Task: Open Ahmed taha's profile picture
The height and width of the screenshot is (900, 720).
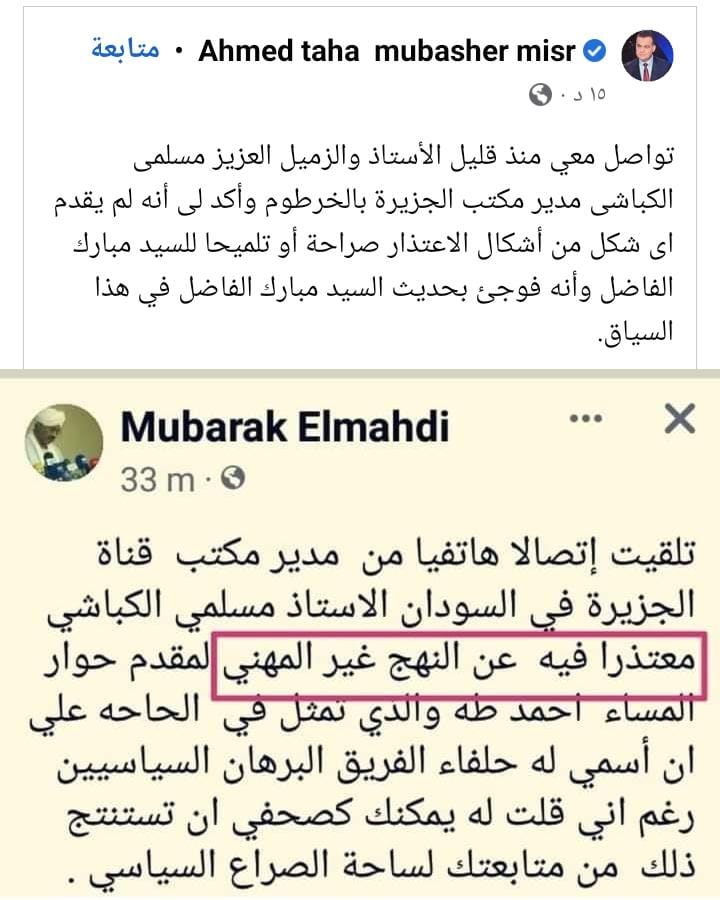Action: pyautogui.click(x=647, y=55)
